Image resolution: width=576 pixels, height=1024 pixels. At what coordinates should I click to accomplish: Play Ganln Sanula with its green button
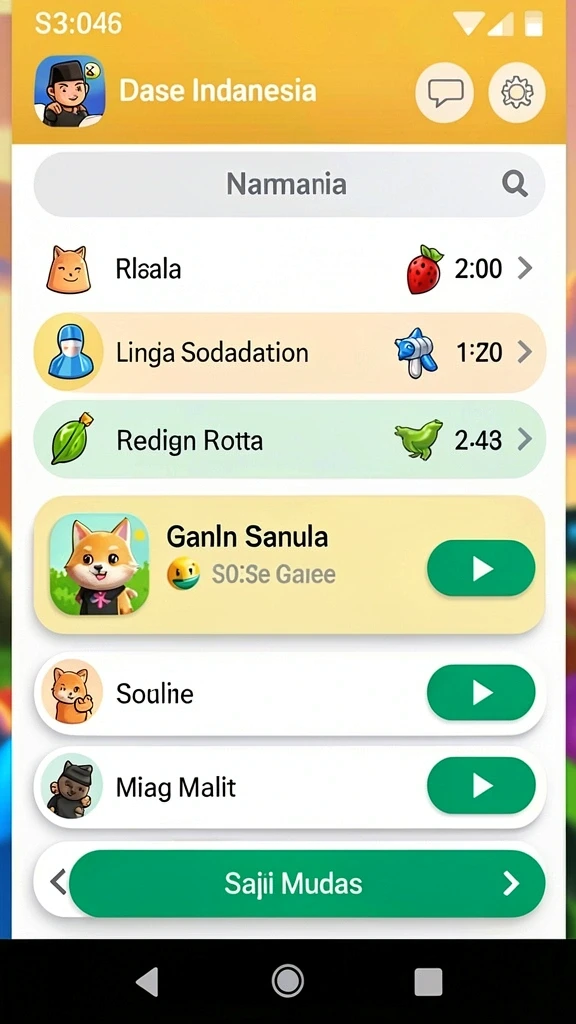(481, 568)
